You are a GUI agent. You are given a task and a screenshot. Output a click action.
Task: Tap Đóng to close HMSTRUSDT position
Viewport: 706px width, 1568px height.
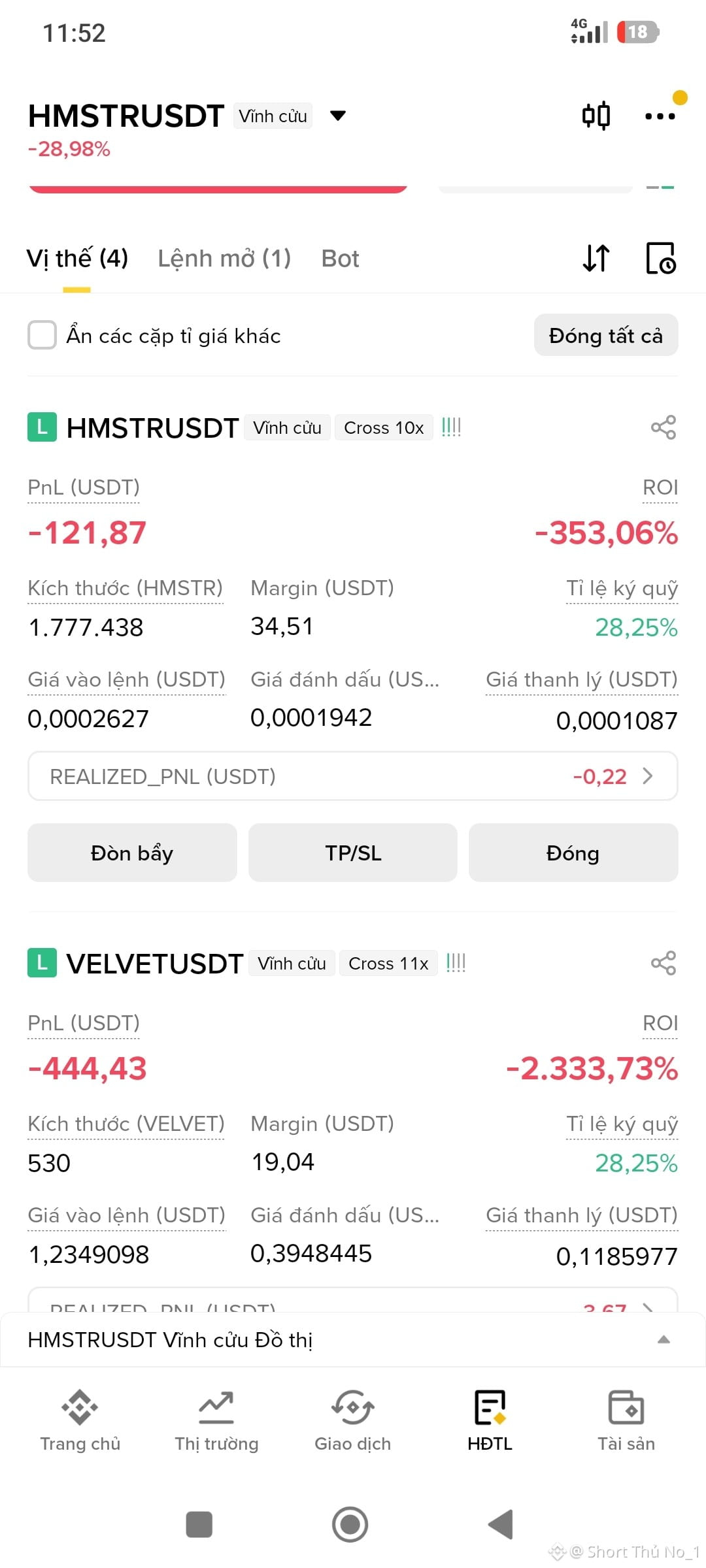(x=573, y=853)
